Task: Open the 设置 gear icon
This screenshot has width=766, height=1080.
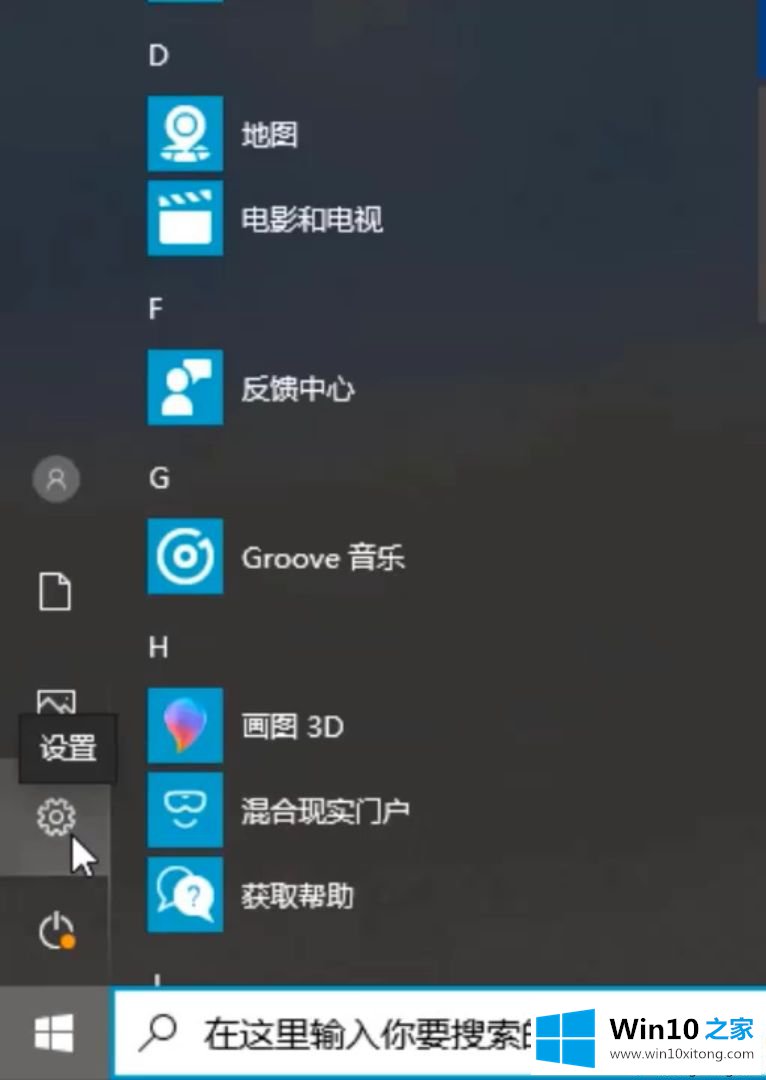Action: tap(55, 818)
